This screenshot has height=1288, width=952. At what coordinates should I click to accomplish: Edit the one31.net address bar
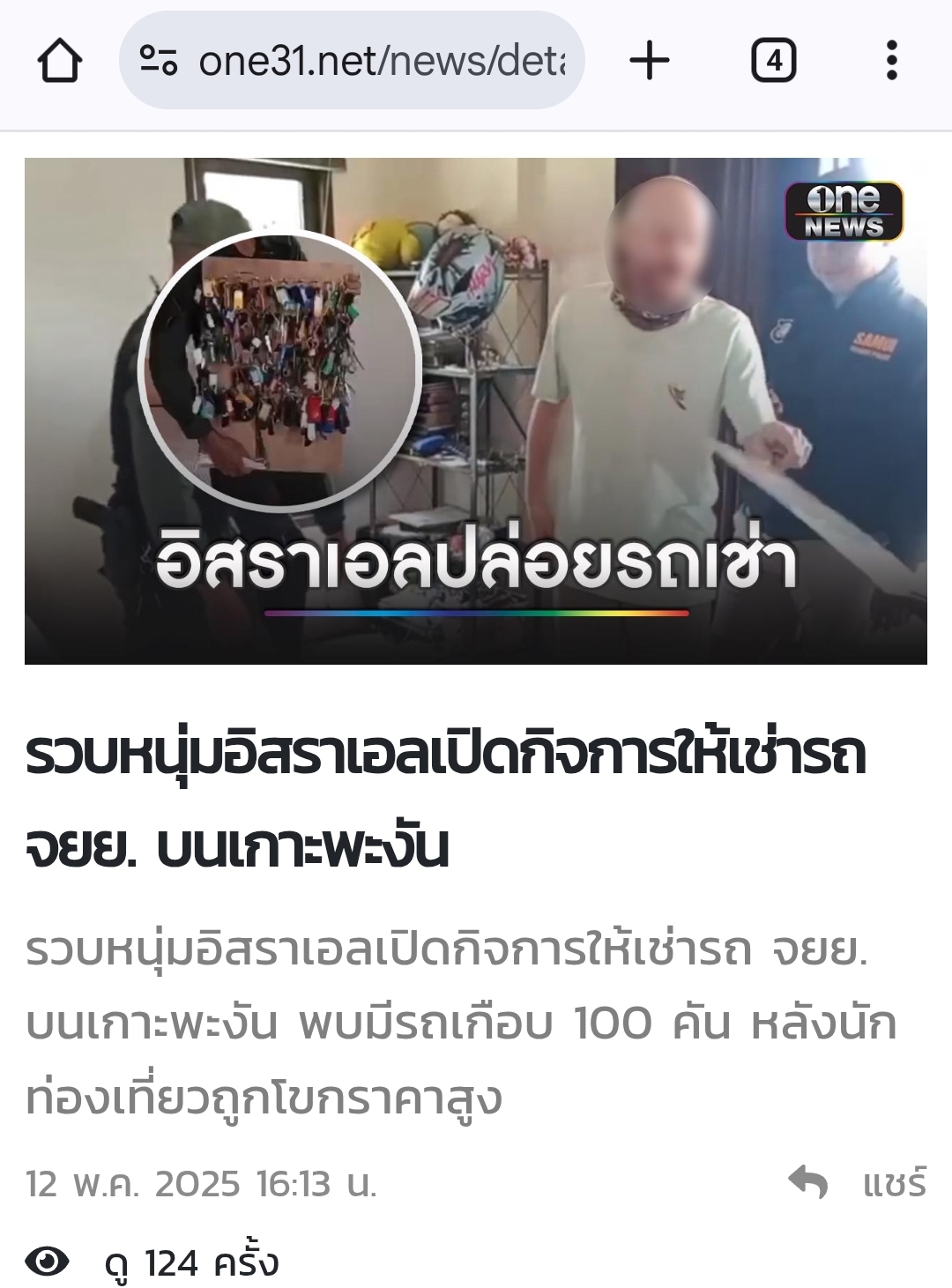(x=381, y=62)
